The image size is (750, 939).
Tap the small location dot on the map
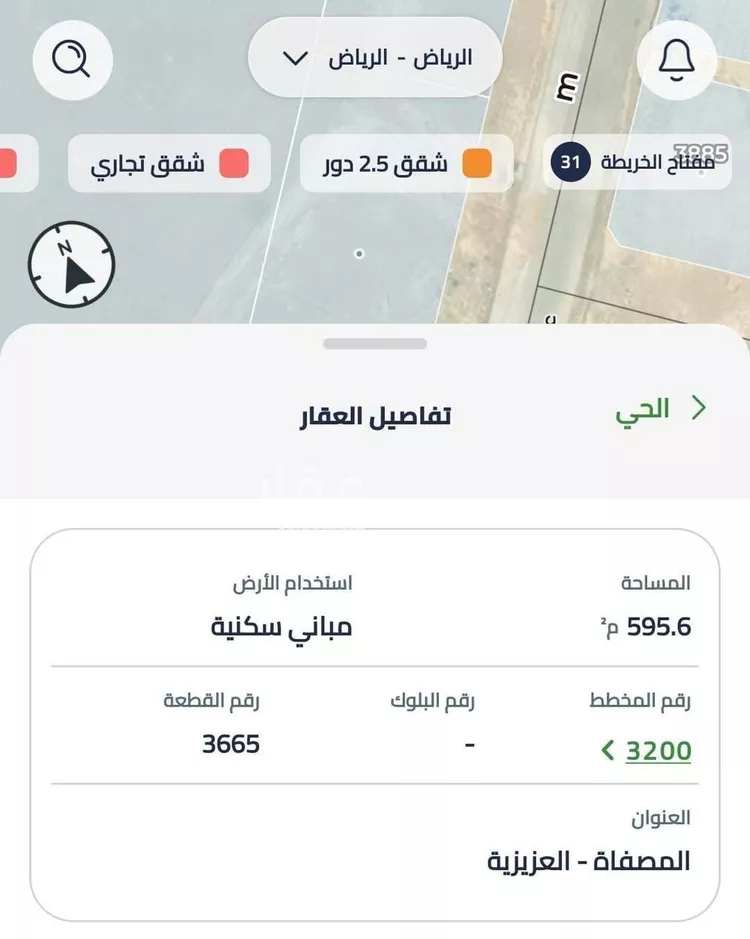tap(359, 254)
